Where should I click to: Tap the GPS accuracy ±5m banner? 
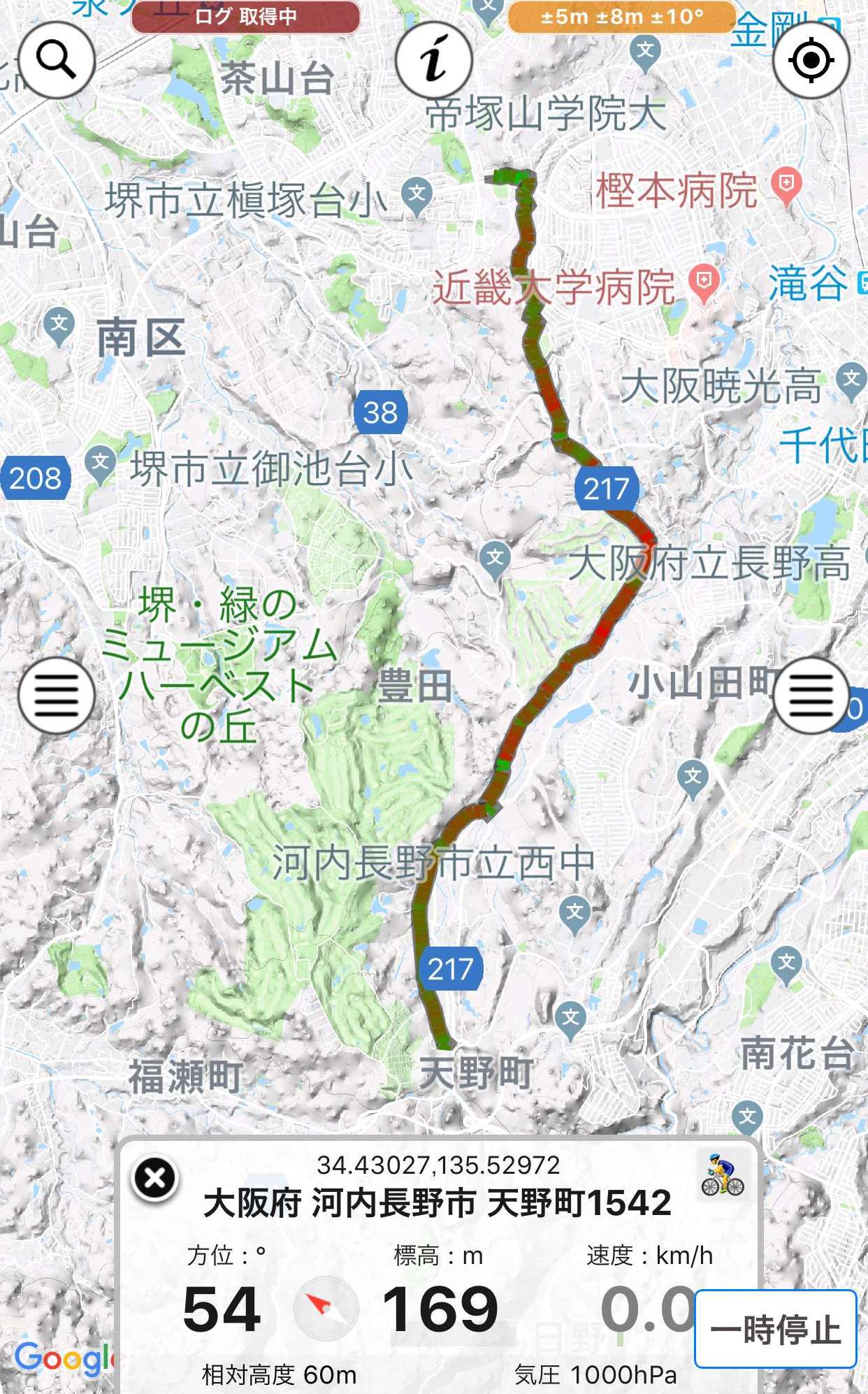(x=622, y=16)
